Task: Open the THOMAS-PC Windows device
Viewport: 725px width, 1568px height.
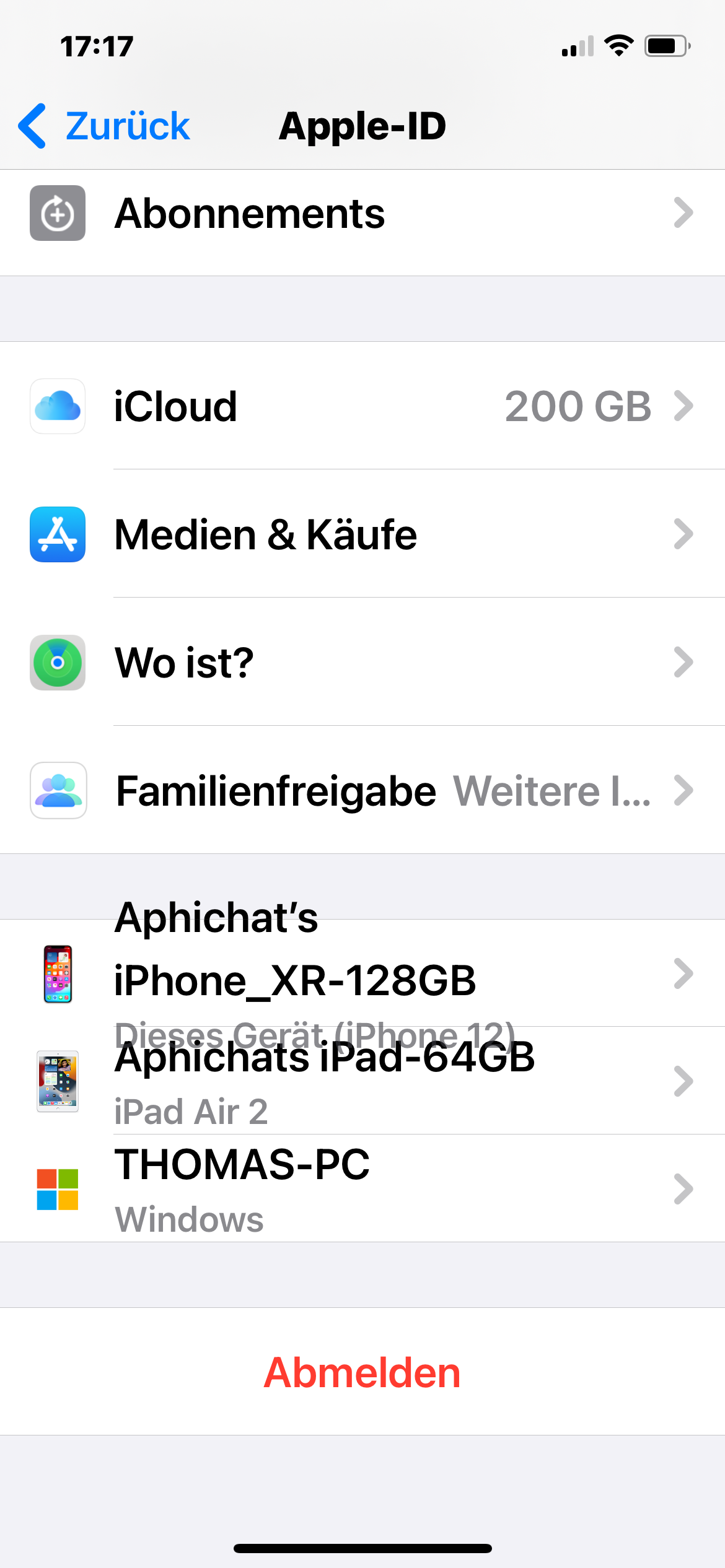Action: 362,1189
